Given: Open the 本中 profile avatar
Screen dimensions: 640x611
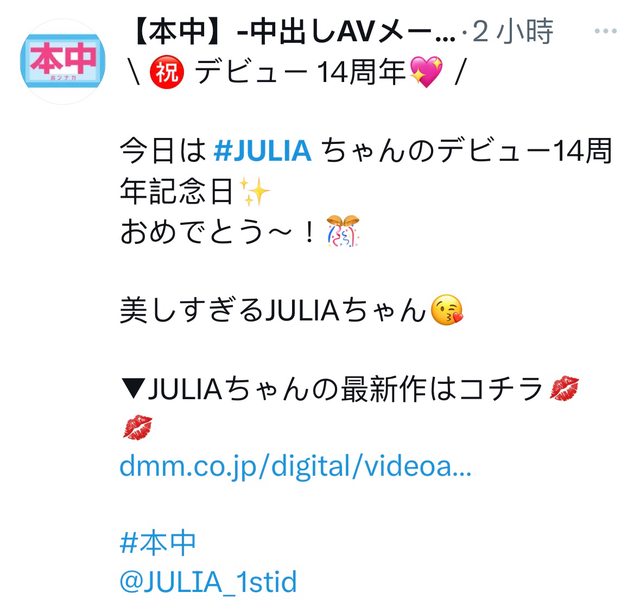Looking at the screenshot, I should (64, 63).
